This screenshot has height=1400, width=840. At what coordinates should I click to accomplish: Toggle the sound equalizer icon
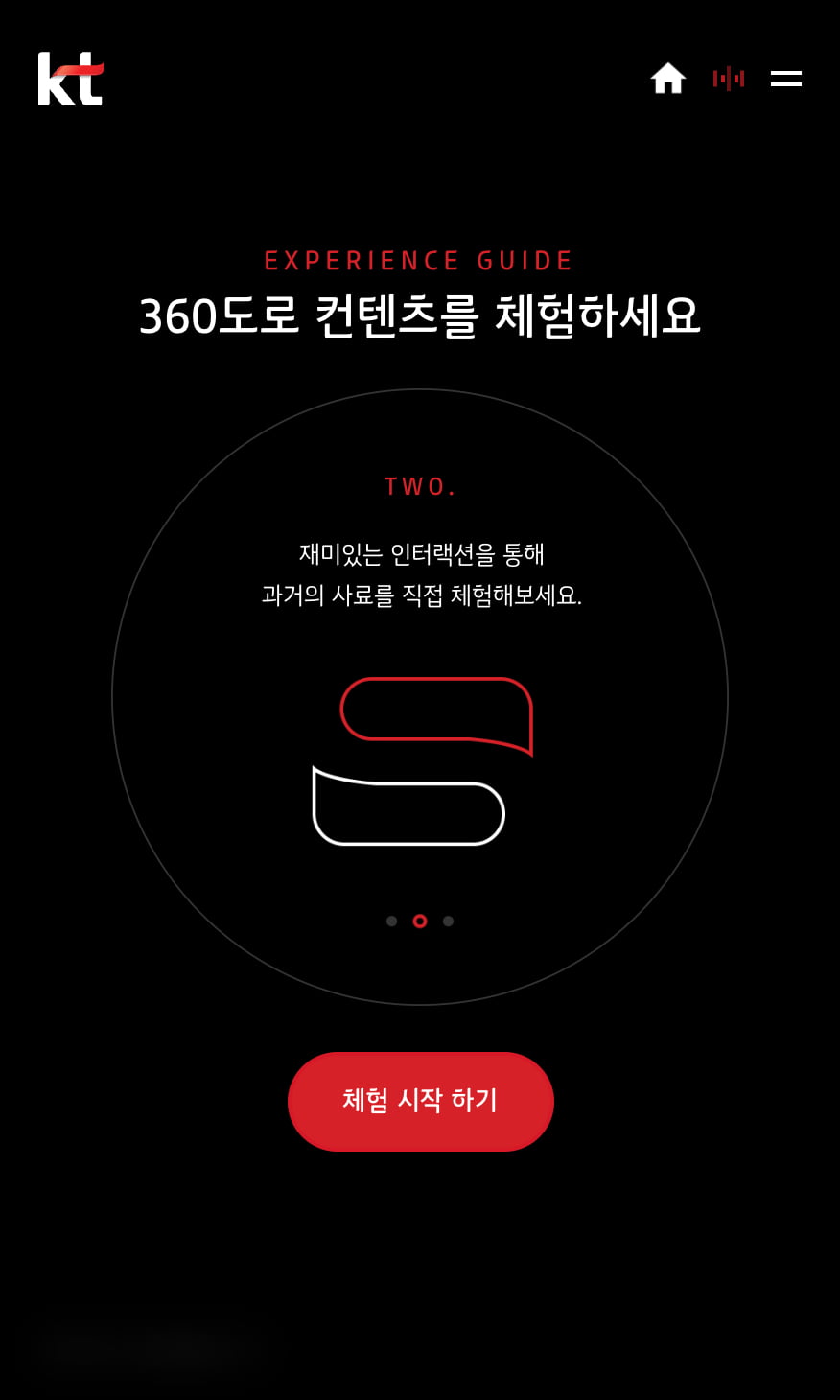click(x=729, y=79)
